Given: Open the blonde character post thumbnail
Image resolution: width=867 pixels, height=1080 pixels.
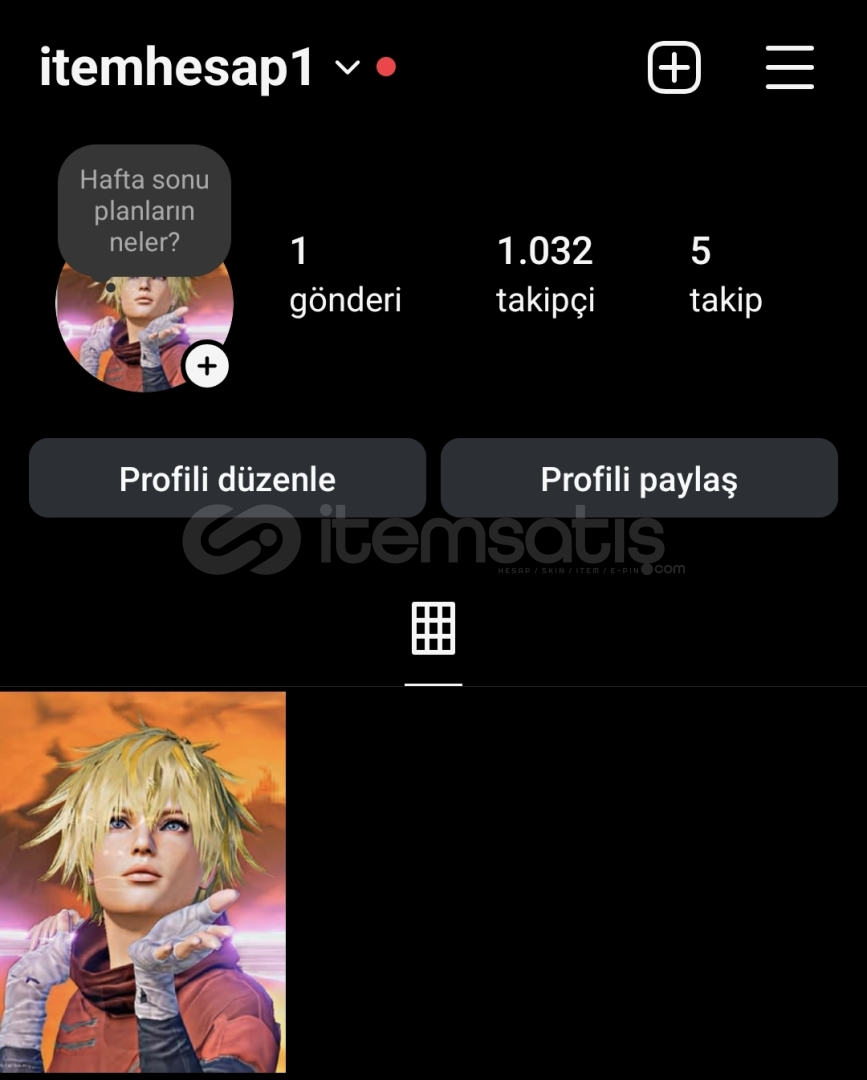Looking at the screenshot, I should [143, 881].
